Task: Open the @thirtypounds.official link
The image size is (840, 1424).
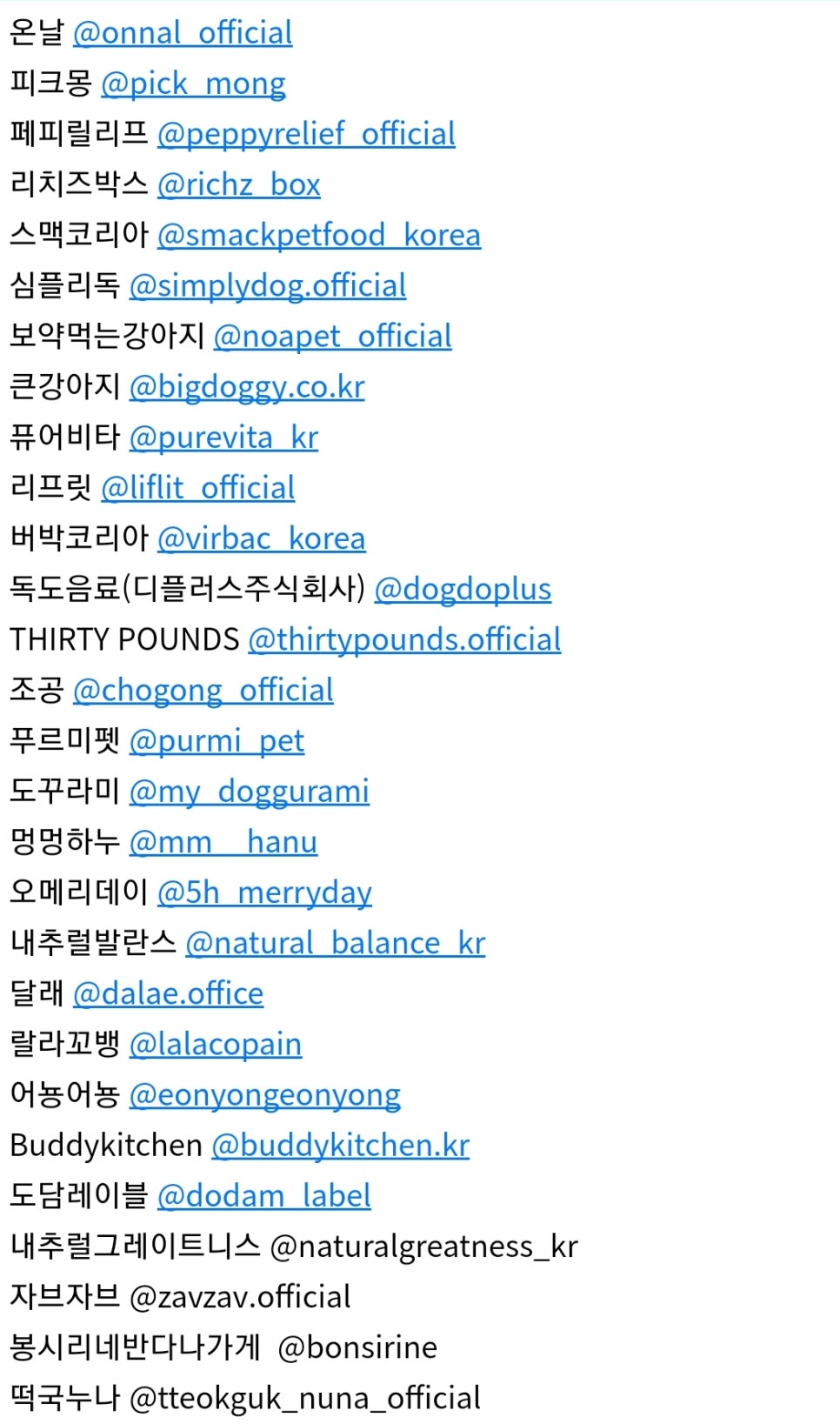Action: tap(404, 639)
